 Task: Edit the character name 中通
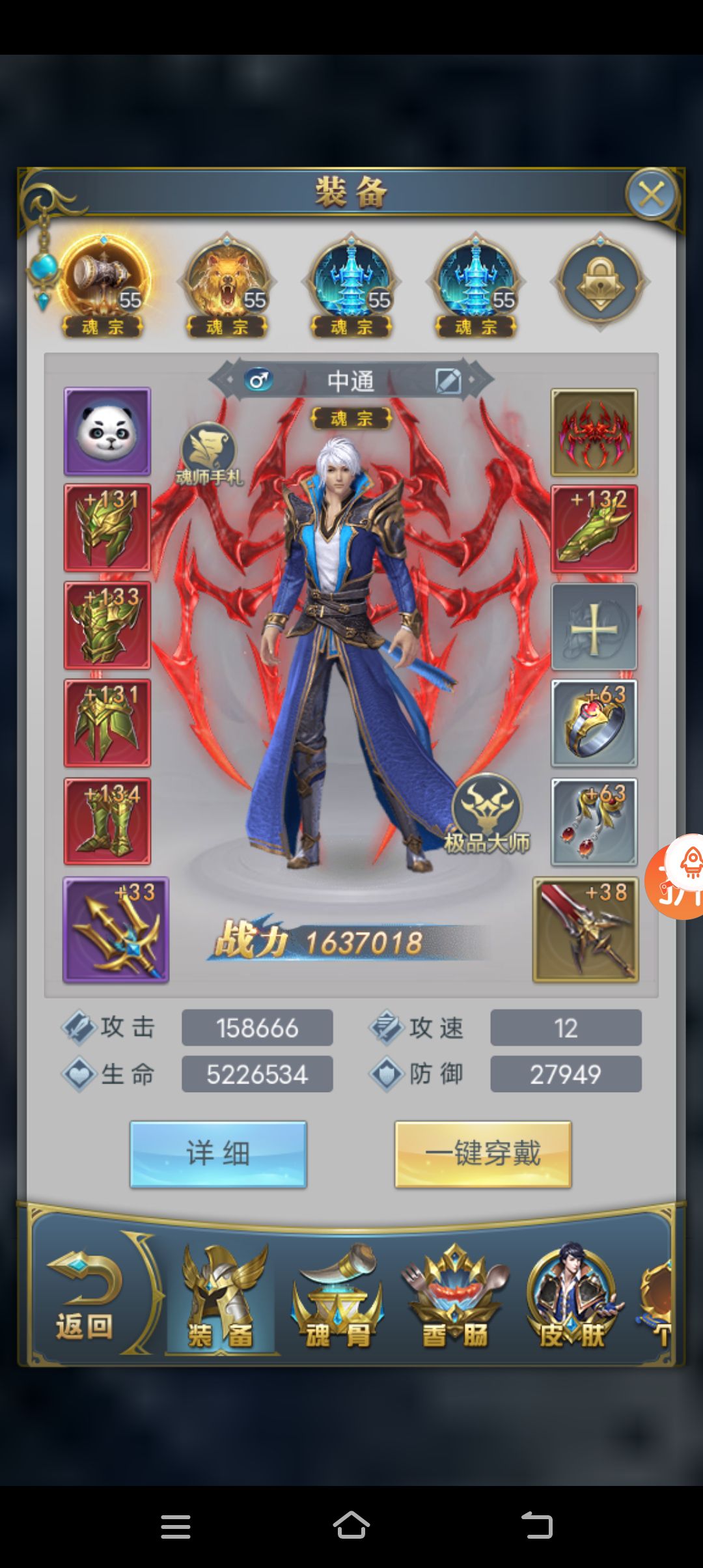448,381
